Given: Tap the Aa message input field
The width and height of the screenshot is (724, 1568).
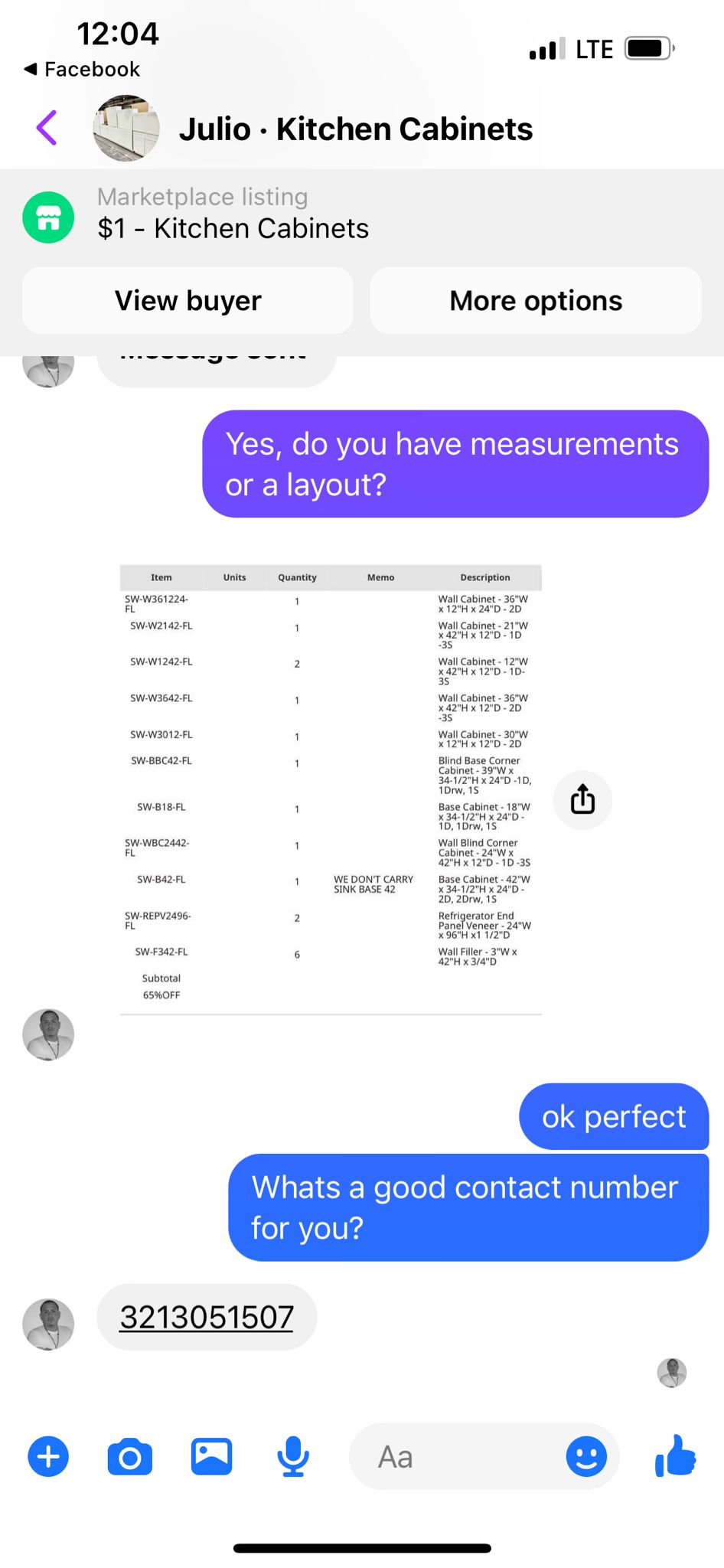Looking at the screenshot, I should (459, 1456).
